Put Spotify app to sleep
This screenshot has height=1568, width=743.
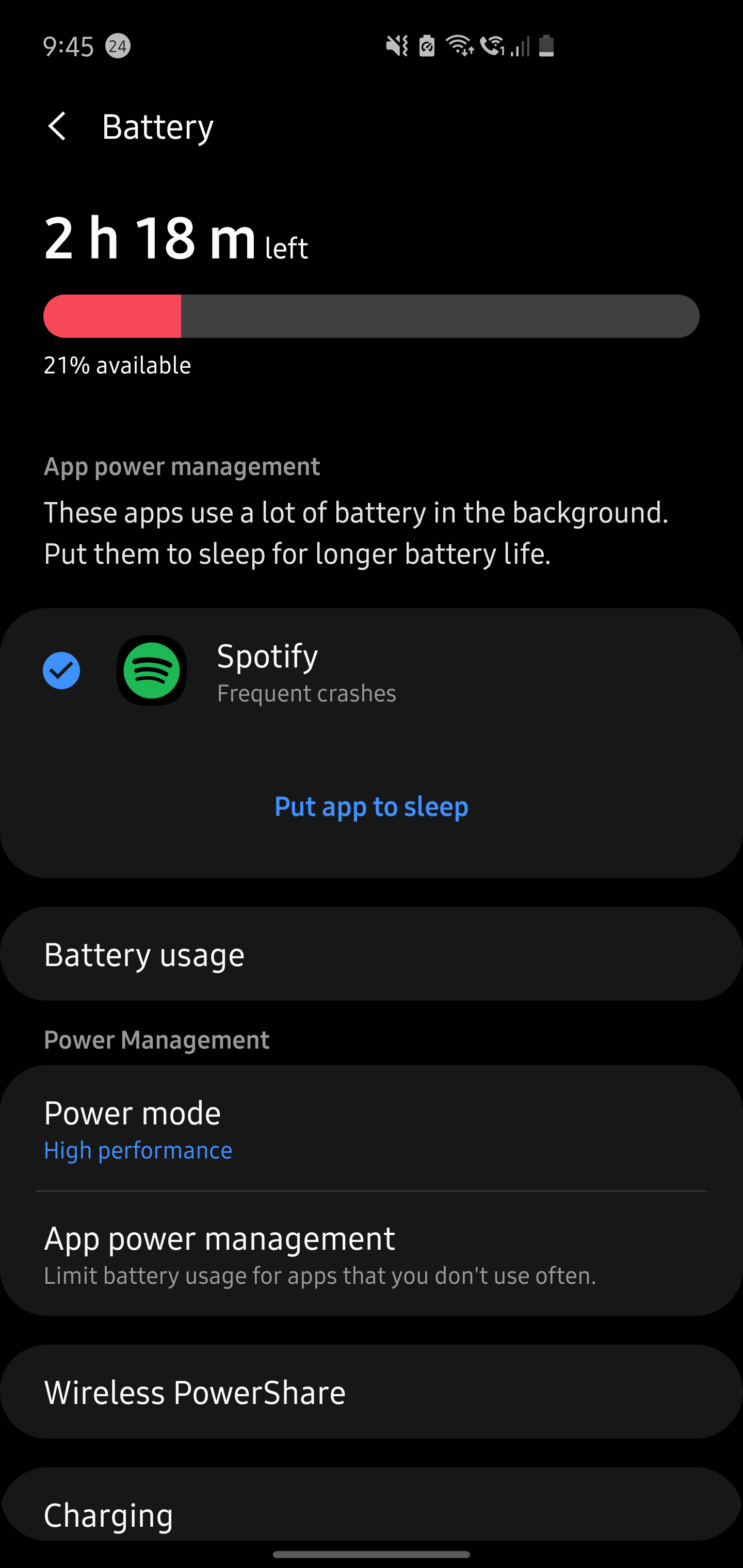371,806
